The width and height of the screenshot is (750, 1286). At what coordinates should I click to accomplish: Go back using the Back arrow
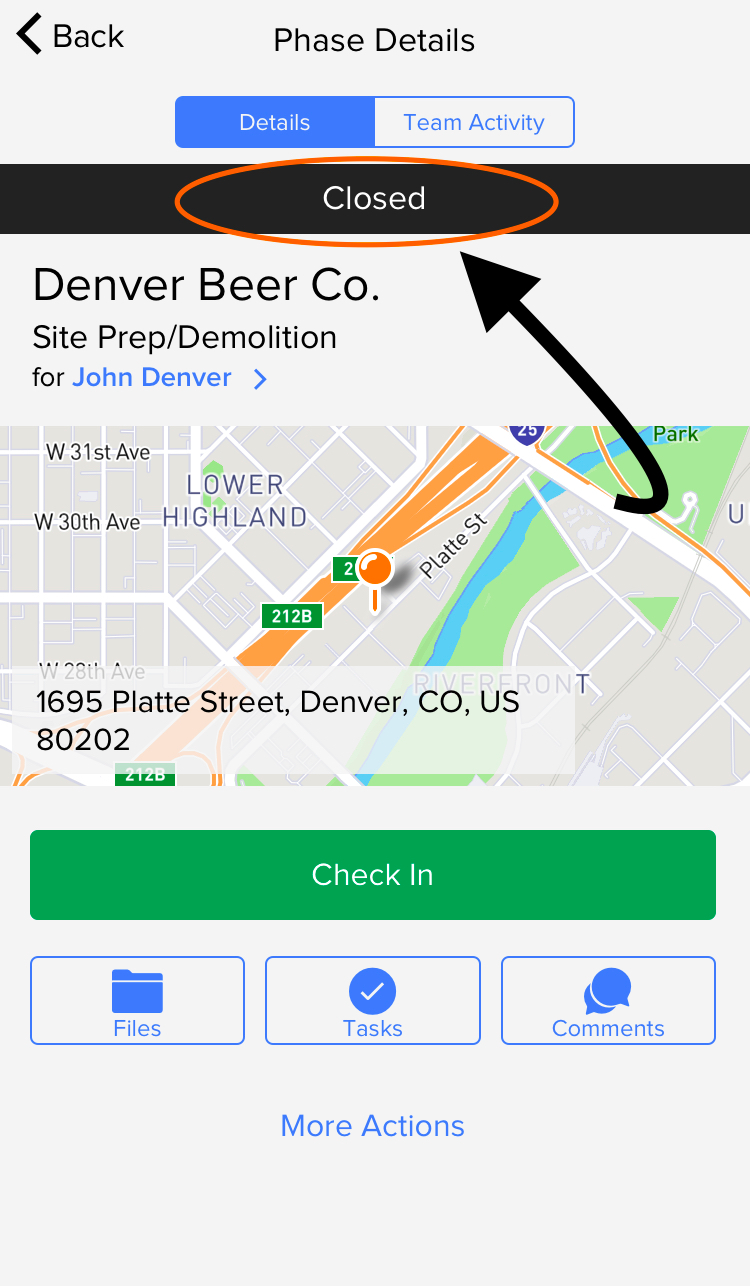click(70, 36)
